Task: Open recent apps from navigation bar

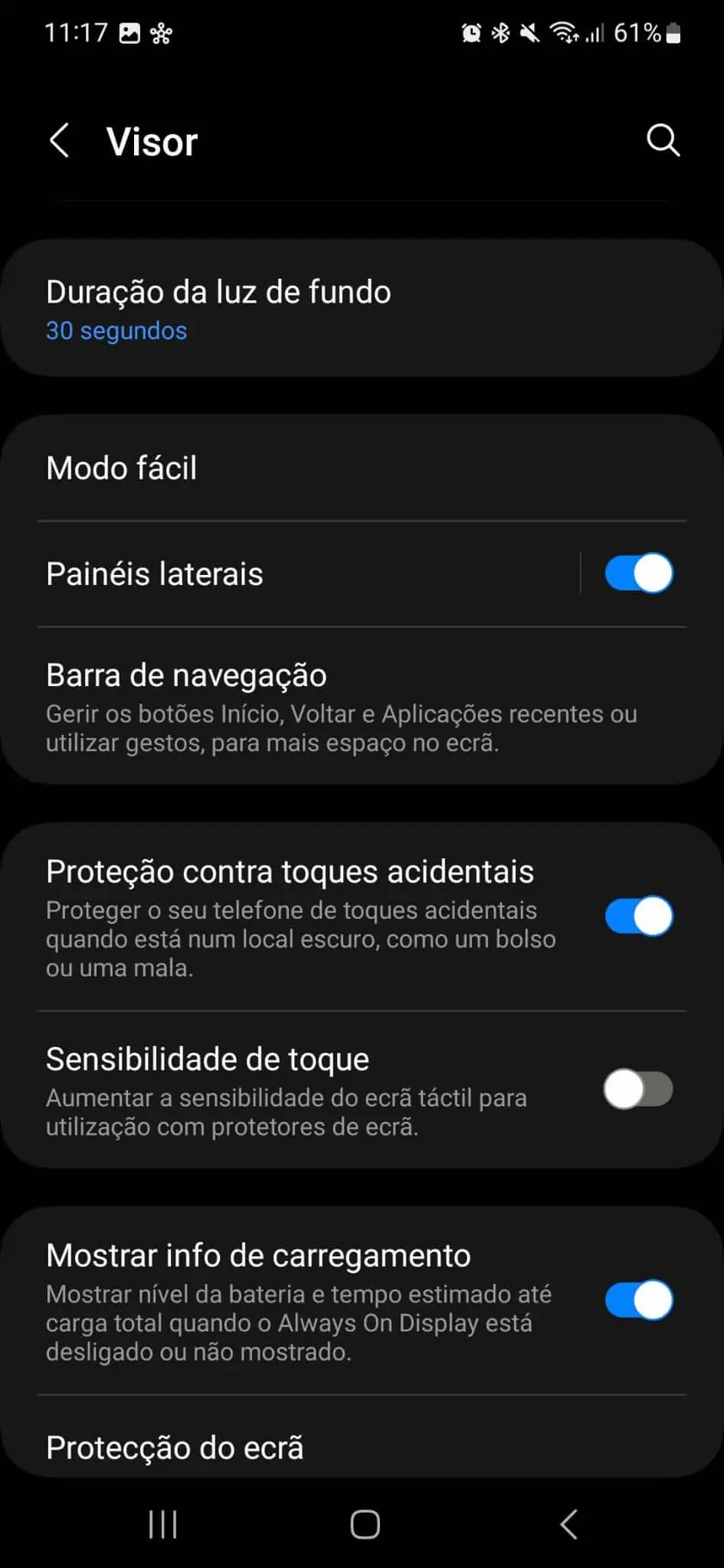Action: tap(162, 1524)
